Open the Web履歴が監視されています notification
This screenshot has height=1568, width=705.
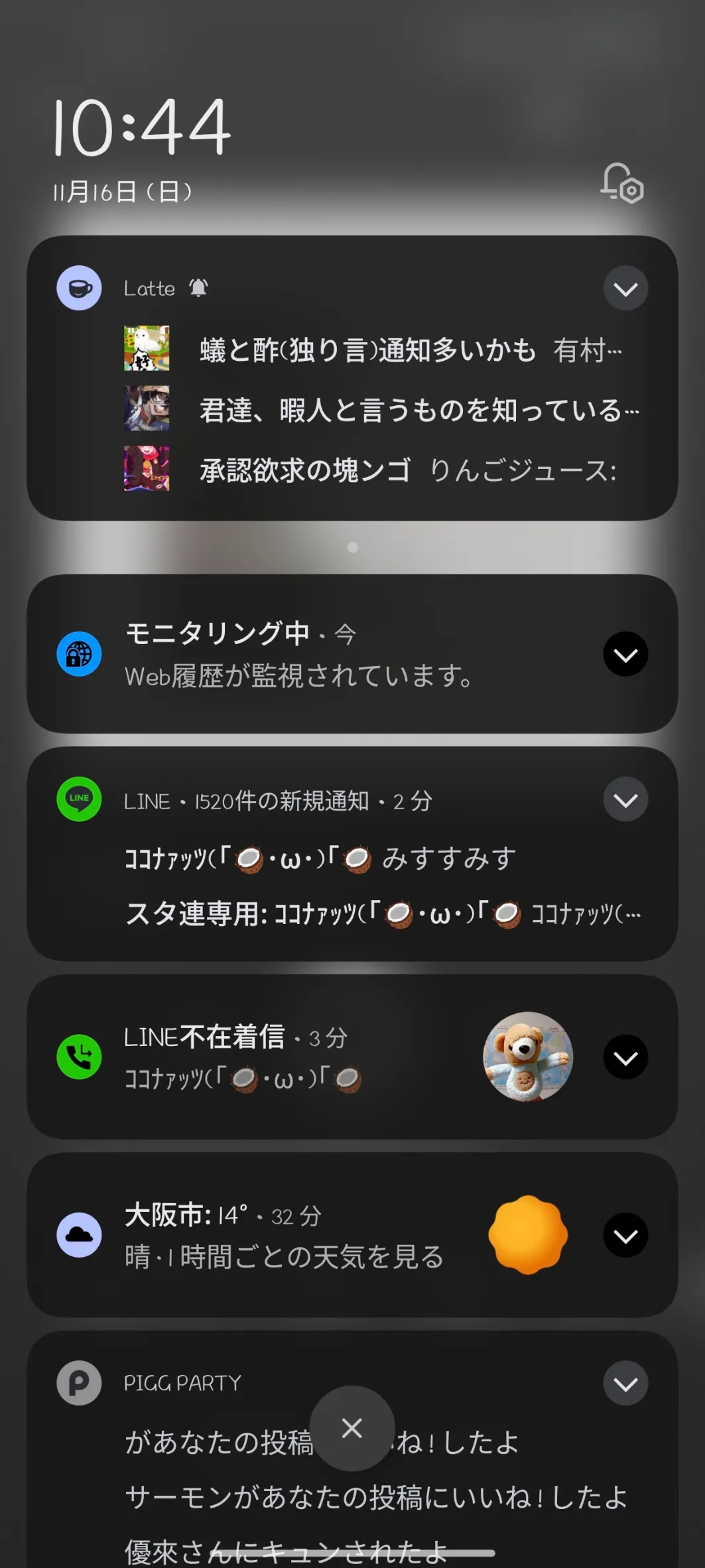point(298,676)
